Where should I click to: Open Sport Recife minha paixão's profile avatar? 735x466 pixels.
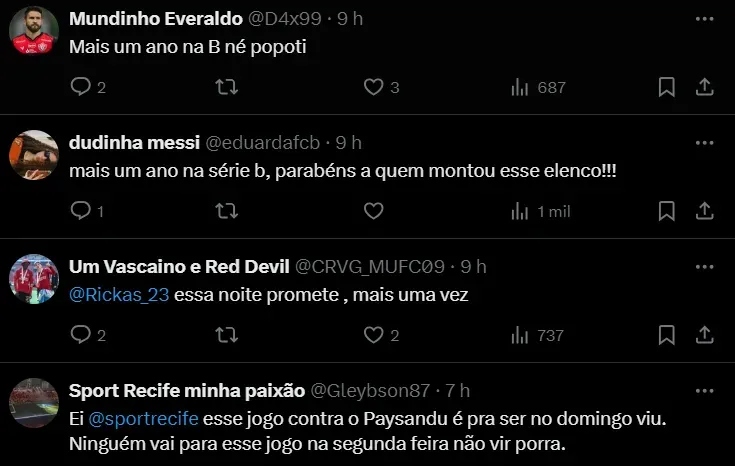[x=34, y=403]
